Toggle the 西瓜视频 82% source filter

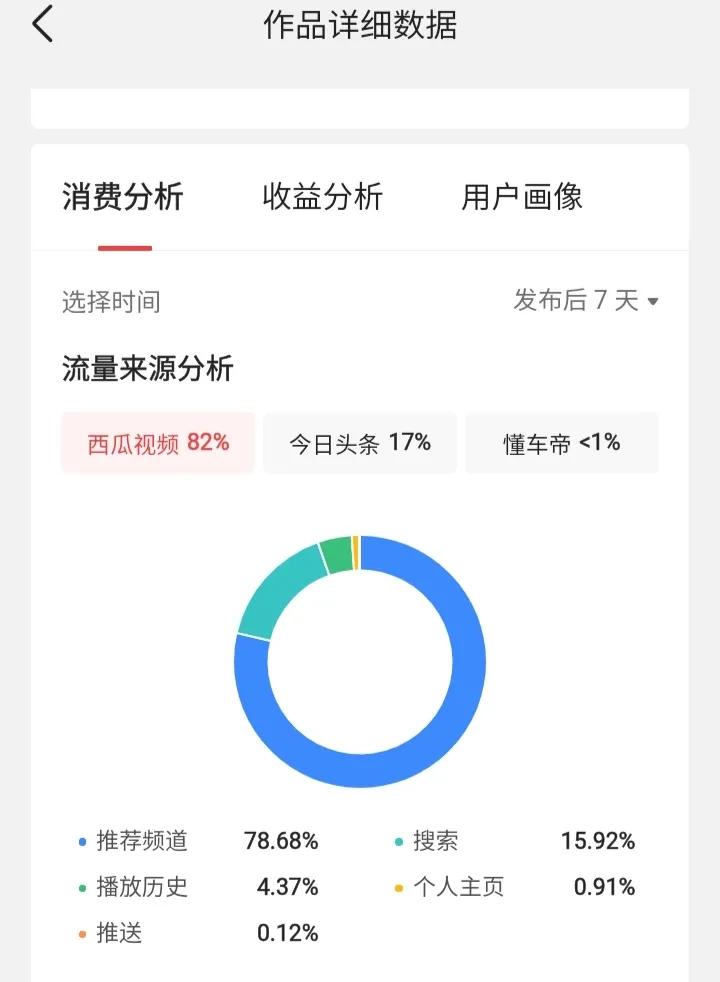click(x=157, y=442)
